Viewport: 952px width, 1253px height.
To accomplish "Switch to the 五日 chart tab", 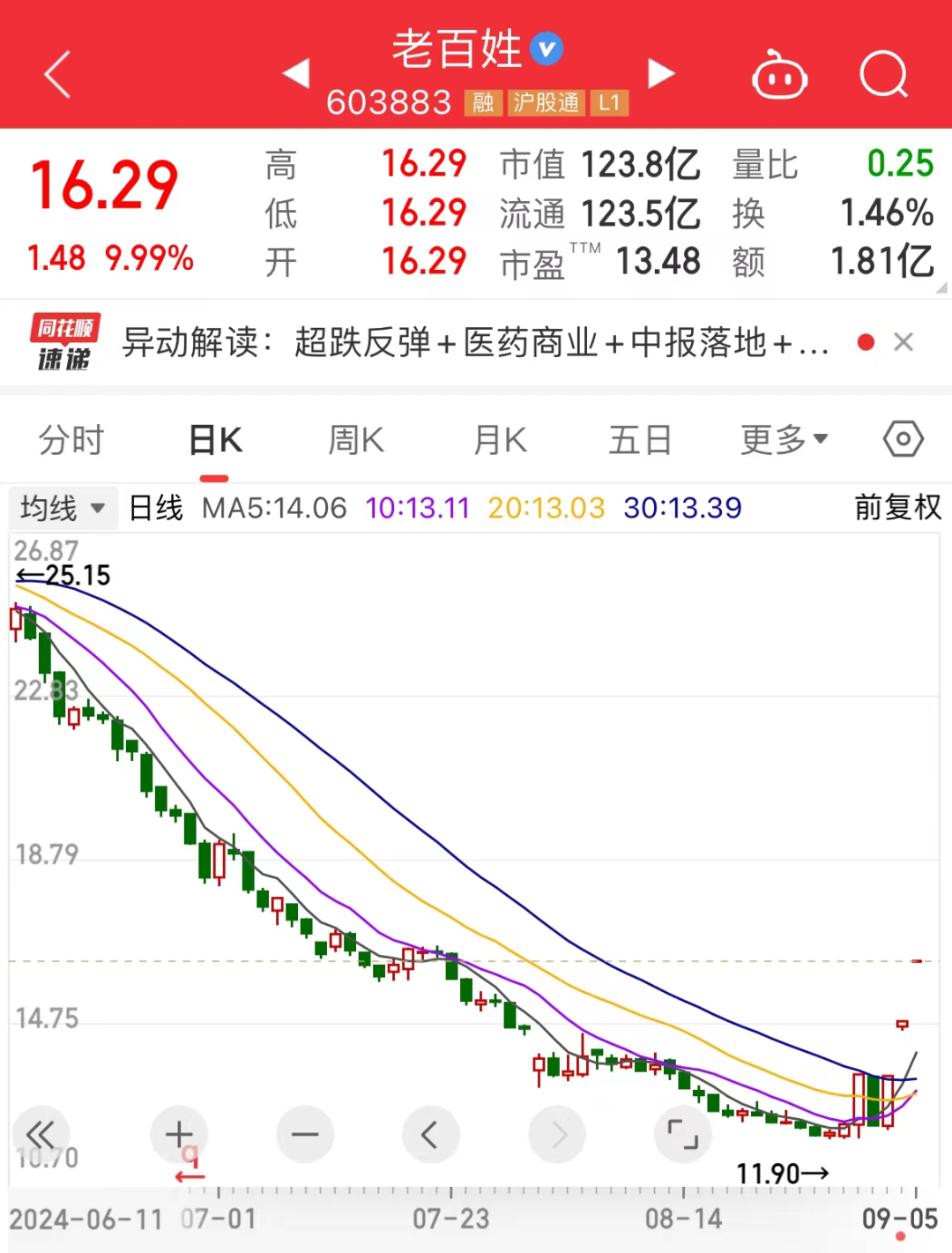I will (640, 439).
